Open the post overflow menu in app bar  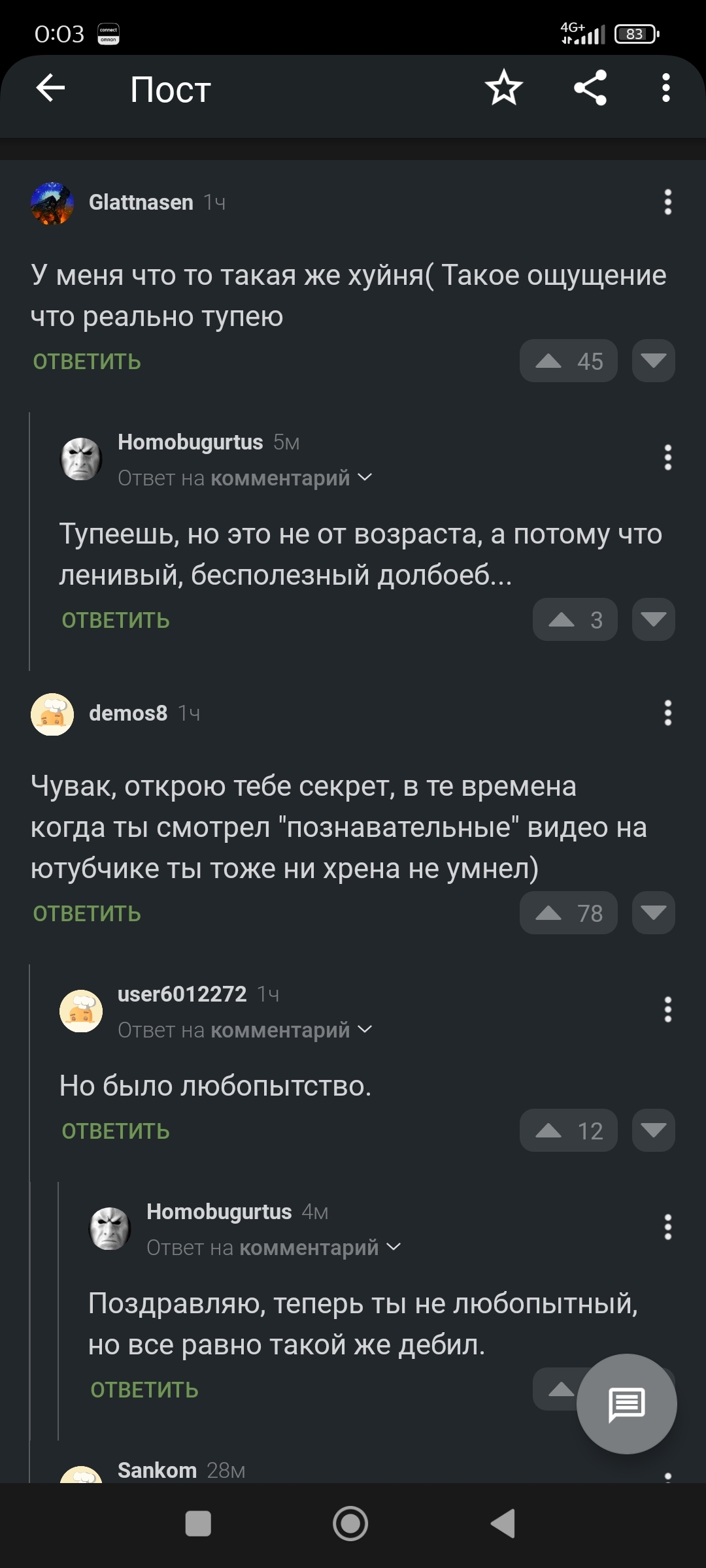665,88
